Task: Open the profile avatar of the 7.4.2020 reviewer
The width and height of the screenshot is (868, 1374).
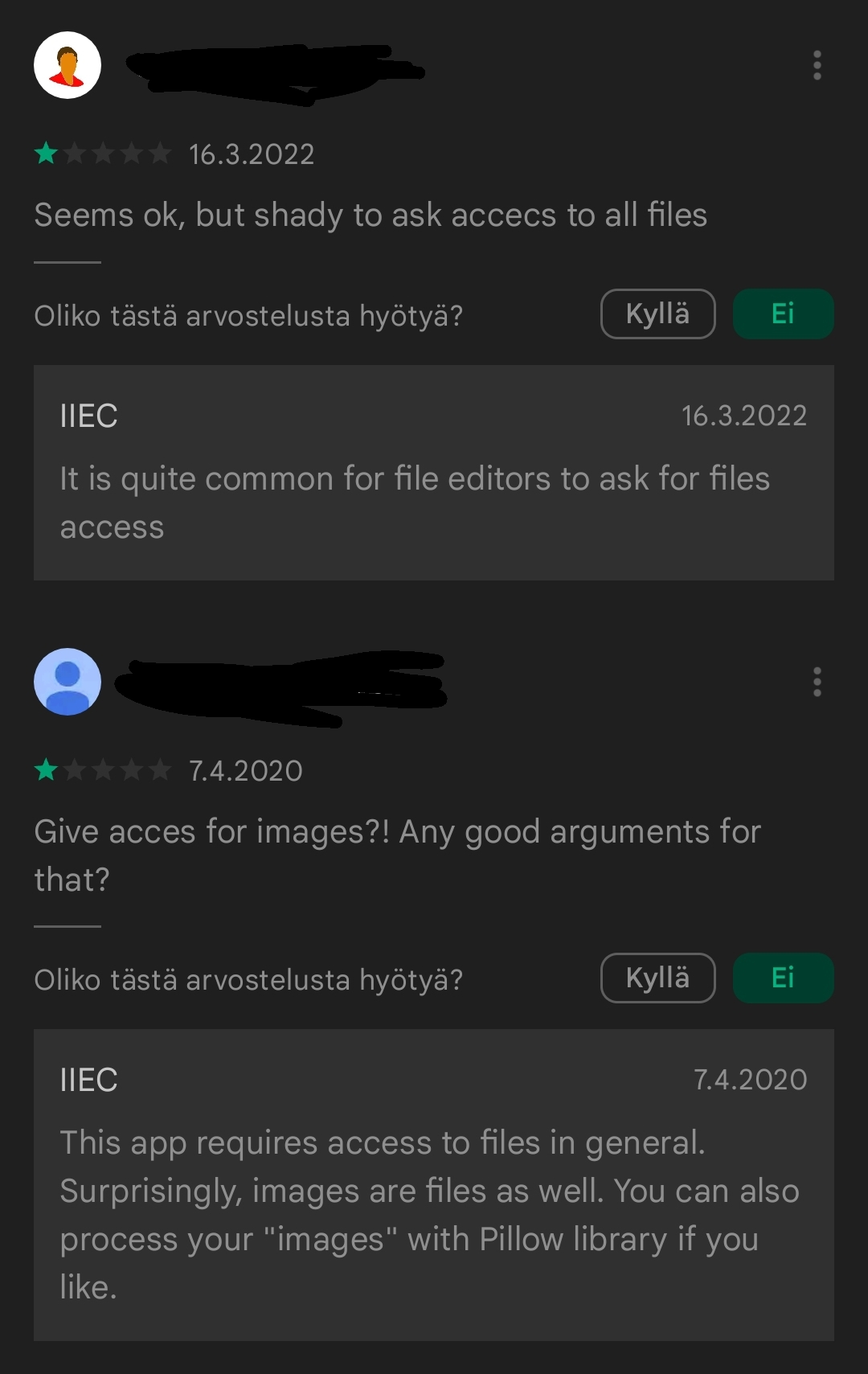Action: pyautogui.click(x=68, y=682)
